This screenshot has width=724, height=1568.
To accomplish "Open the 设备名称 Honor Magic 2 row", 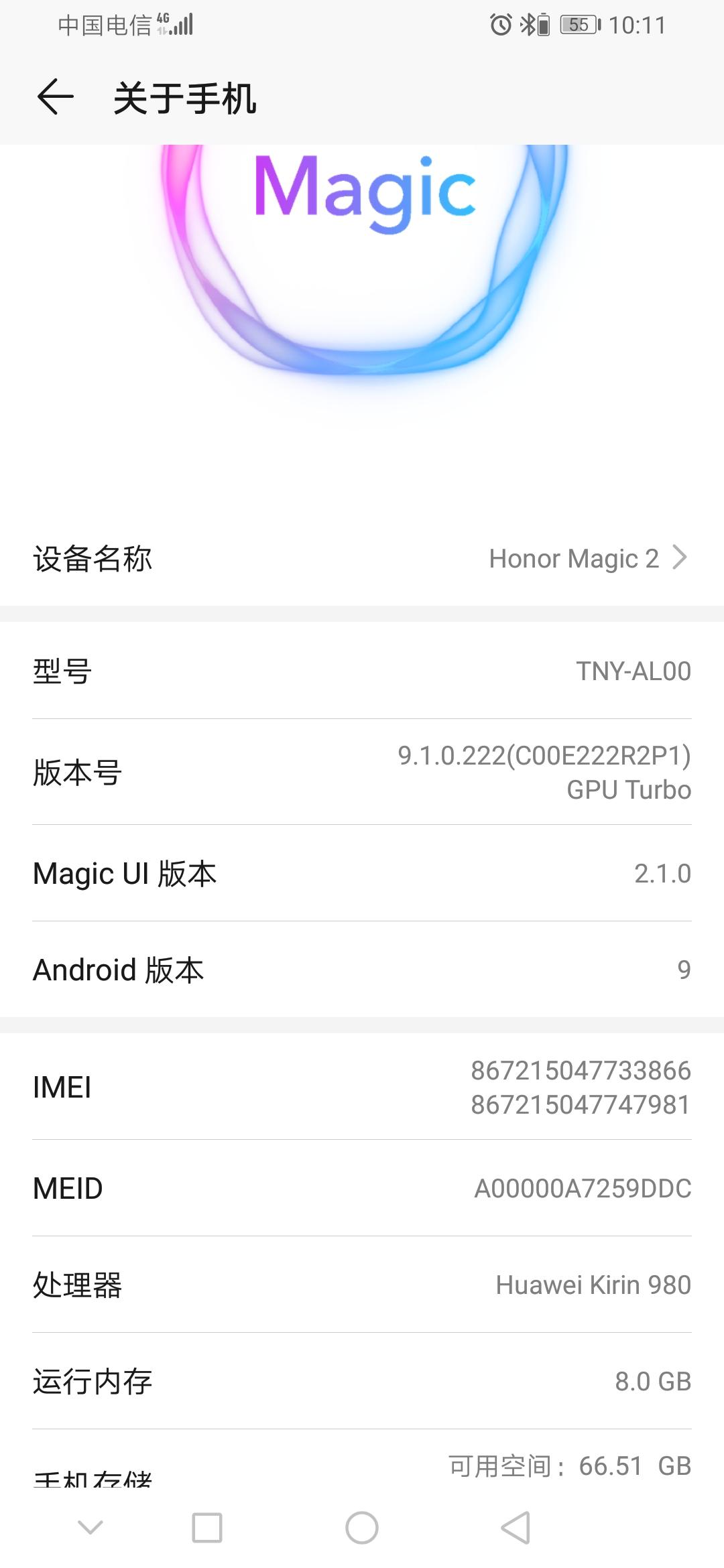I will (x=362, y=558).
